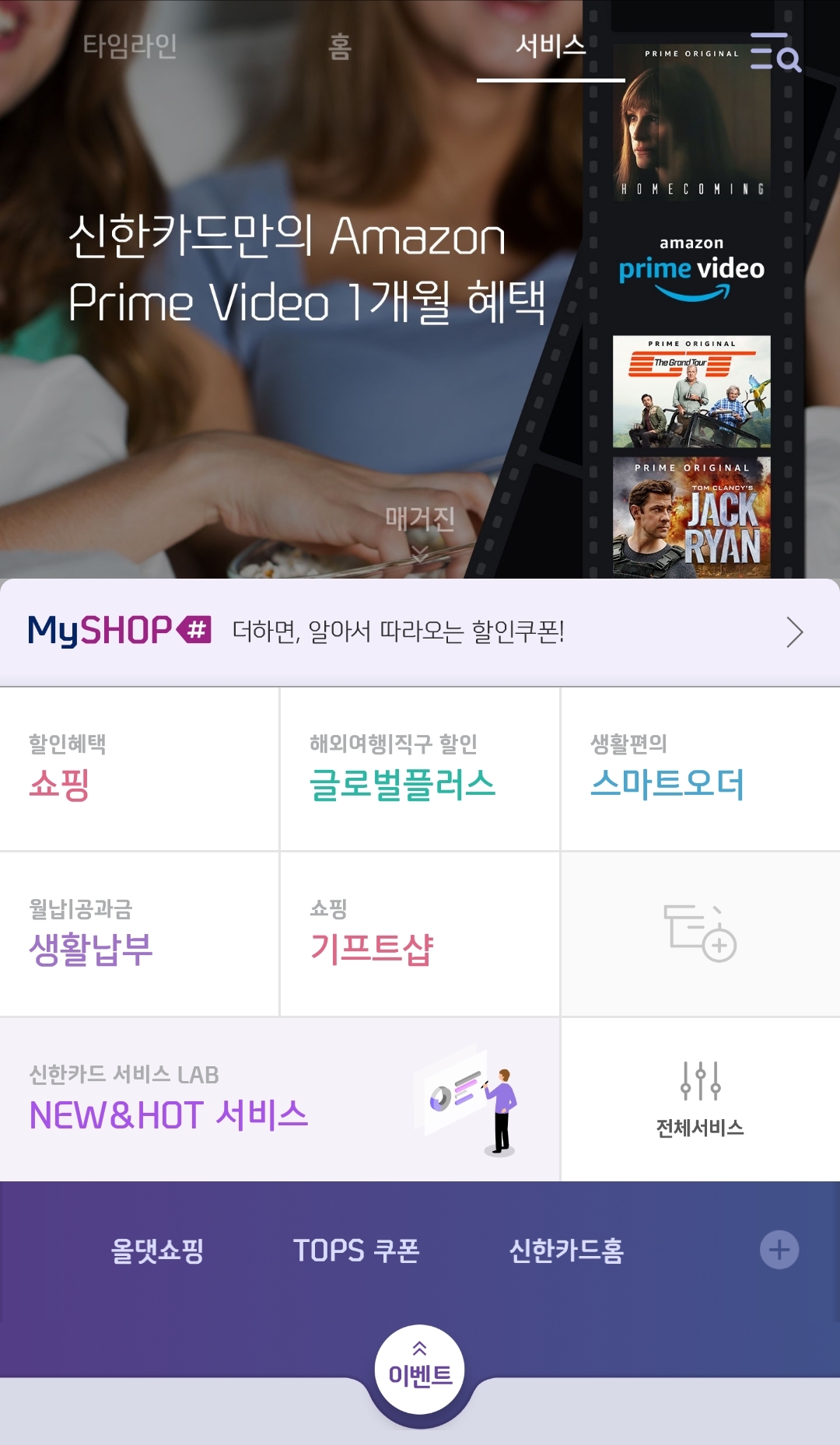This screenshot has height=1445, width=840.
Task: Open the Amazon Prime Video 1개월 혜택 banner
Action: tap(306, 269)
